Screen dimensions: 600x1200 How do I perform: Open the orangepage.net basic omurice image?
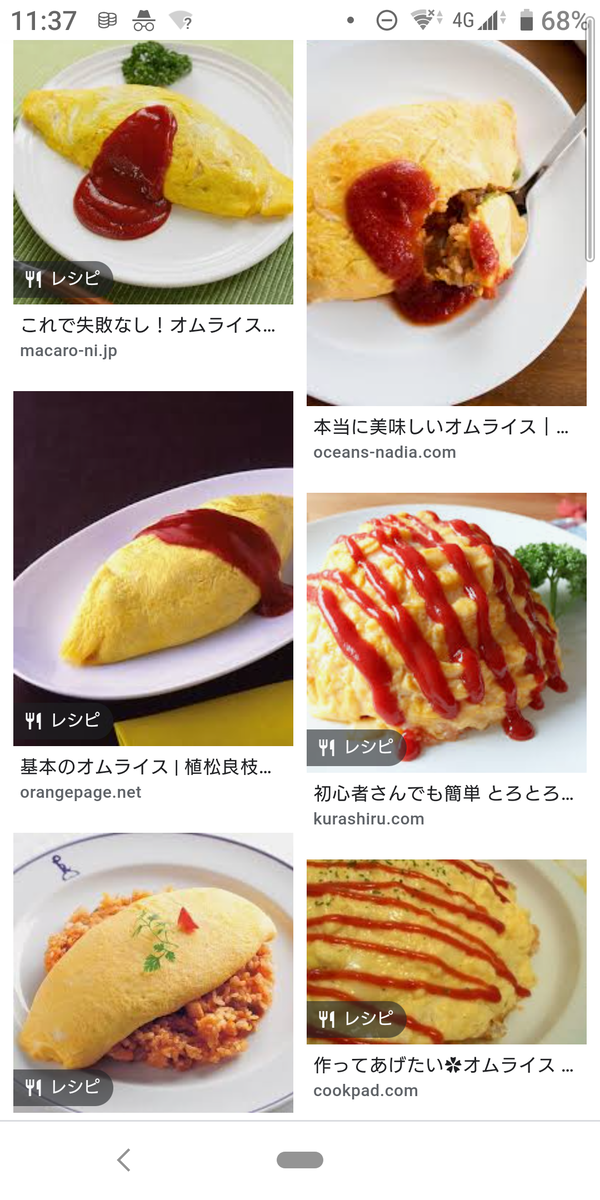pos(153,568)
